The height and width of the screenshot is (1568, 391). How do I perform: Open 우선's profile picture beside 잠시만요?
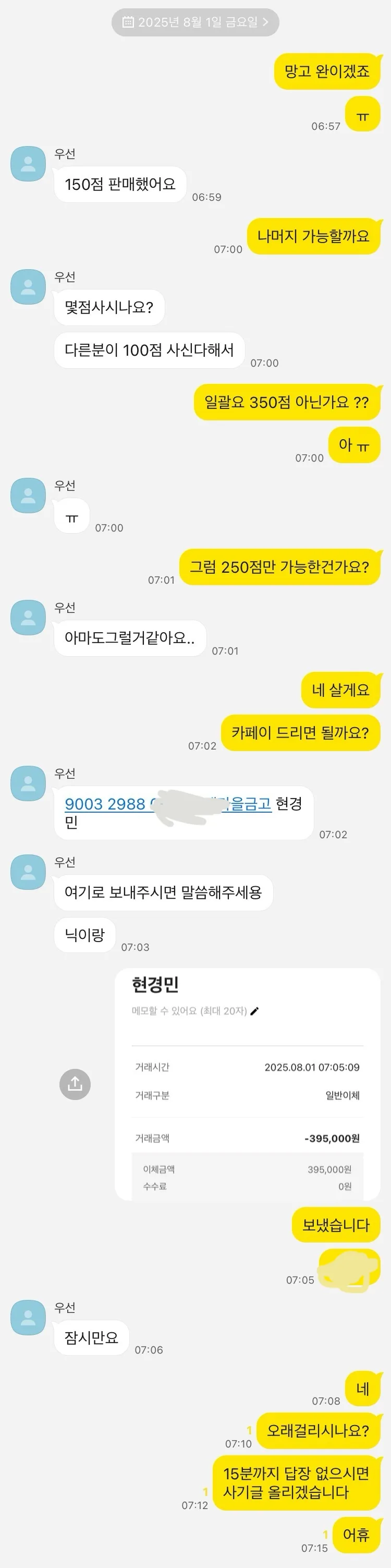coord(28,1318)
